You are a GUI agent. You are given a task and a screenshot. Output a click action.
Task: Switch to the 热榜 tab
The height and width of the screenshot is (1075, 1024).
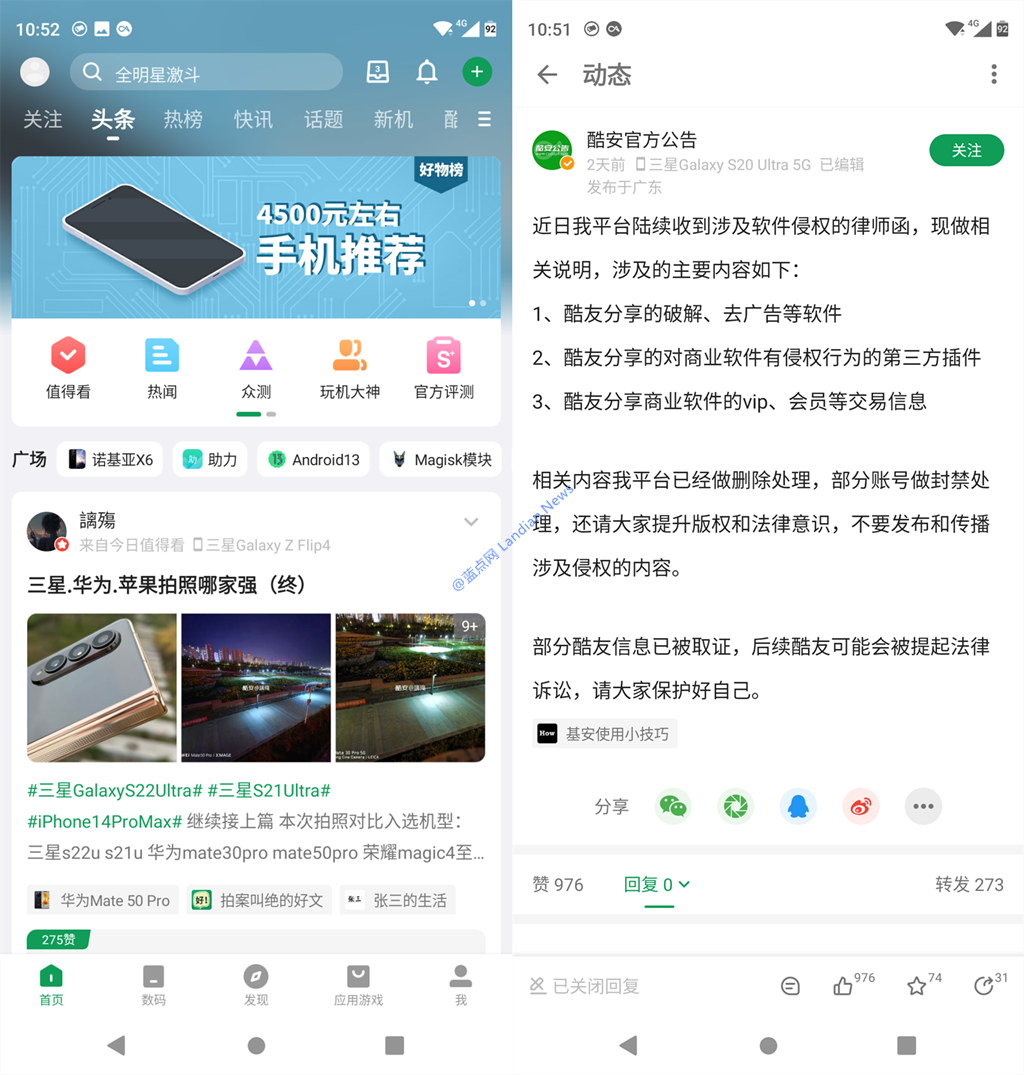[x=183, y=120]
